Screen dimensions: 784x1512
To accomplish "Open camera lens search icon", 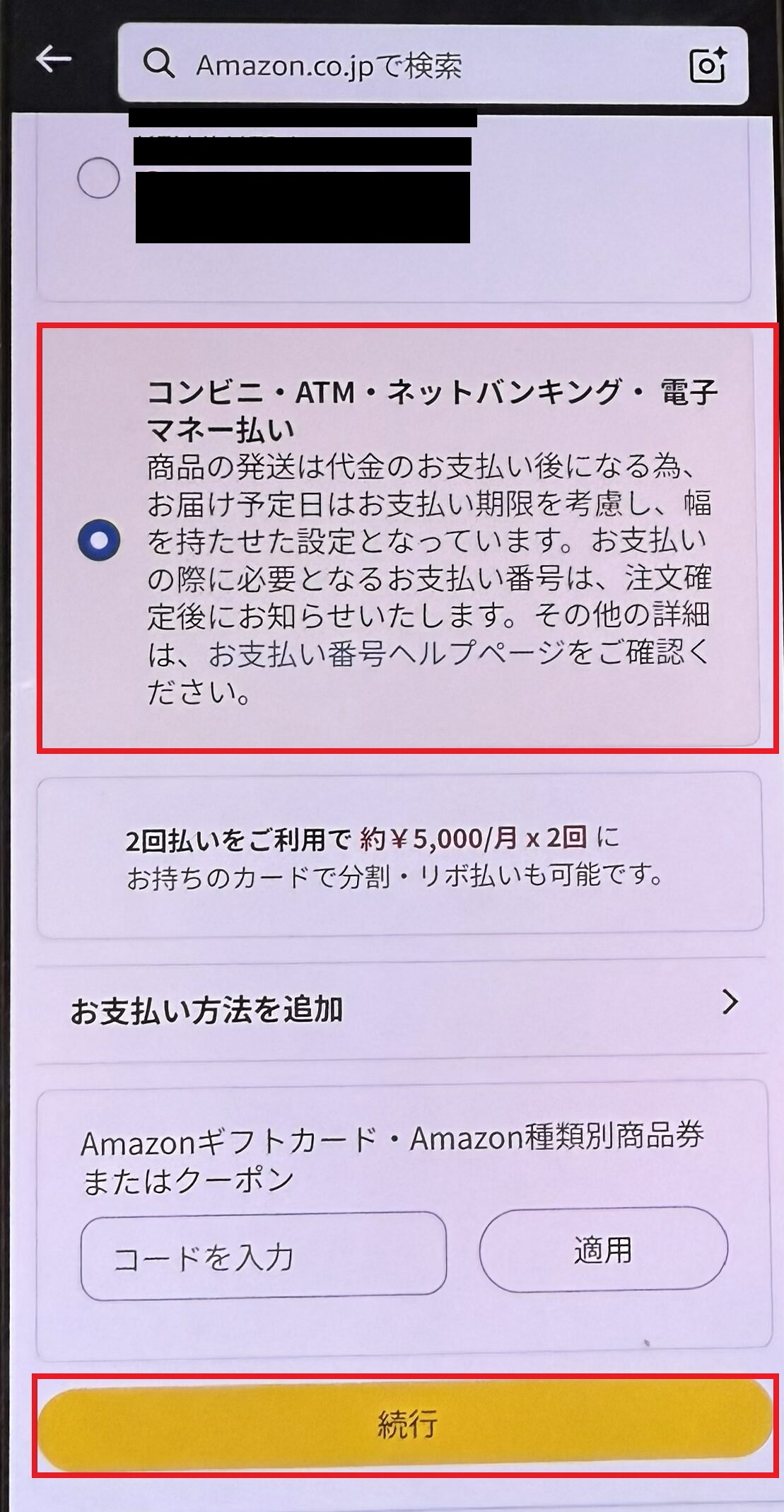I will [x=708, y=66].
